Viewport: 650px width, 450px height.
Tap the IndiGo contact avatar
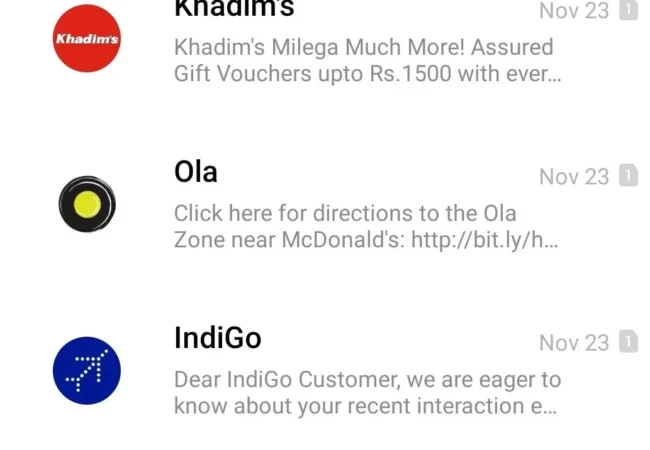coord(86,371)
